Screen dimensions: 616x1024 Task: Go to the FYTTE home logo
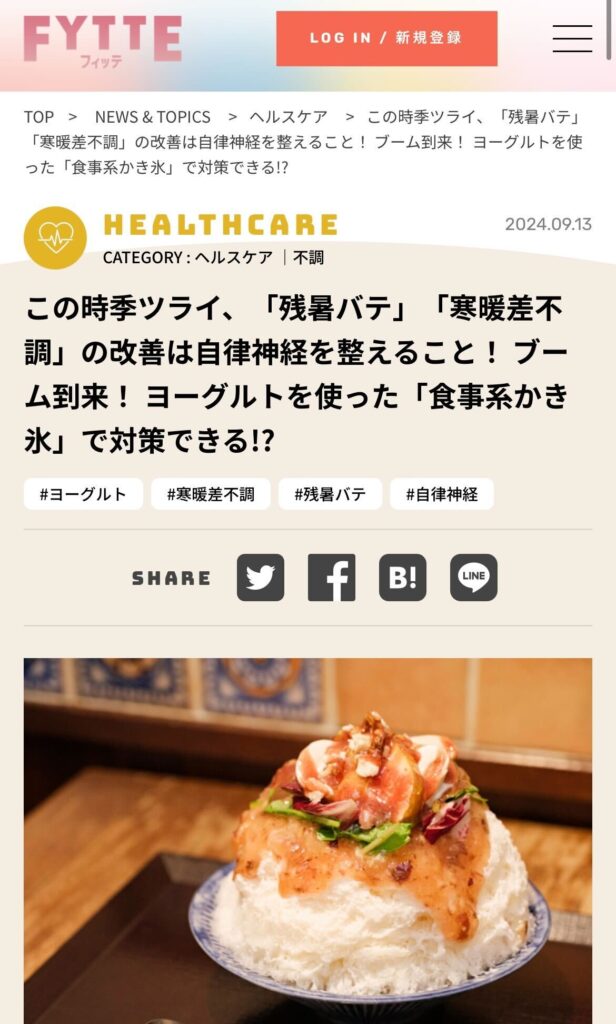pos(102,40)
